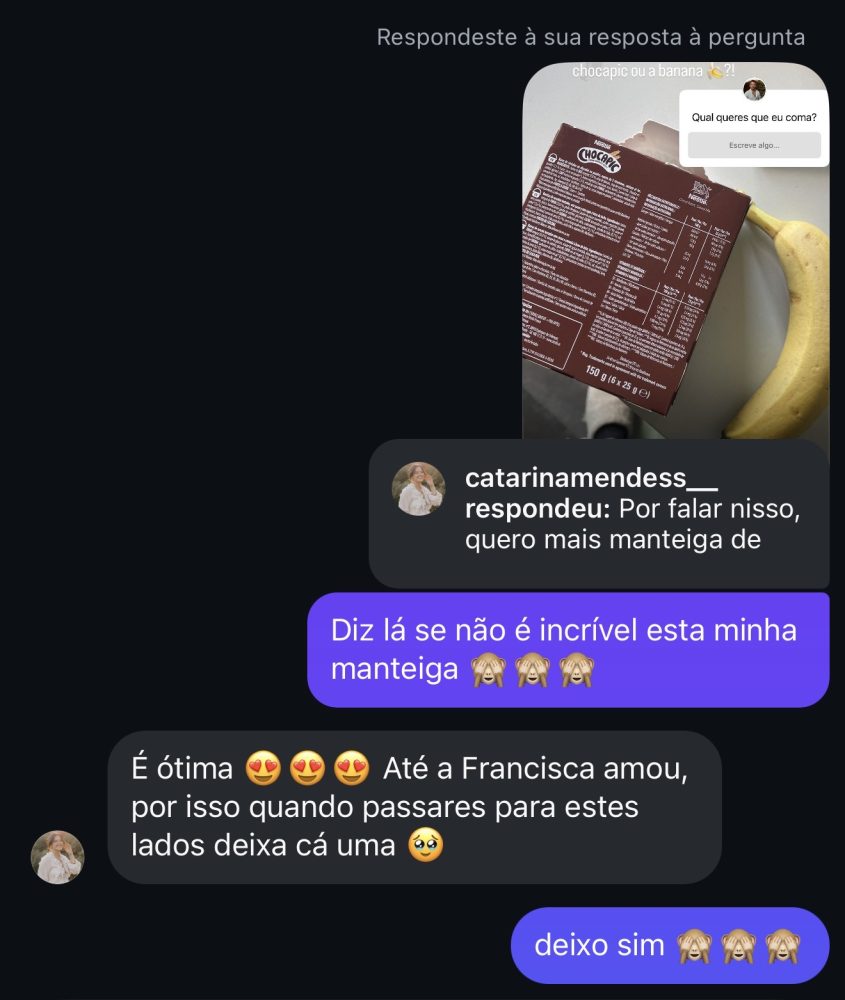Open the sender's profile picture beside the received message
Image resolution: width=845 pixels, height=1000 pixels.
point(58,857)
